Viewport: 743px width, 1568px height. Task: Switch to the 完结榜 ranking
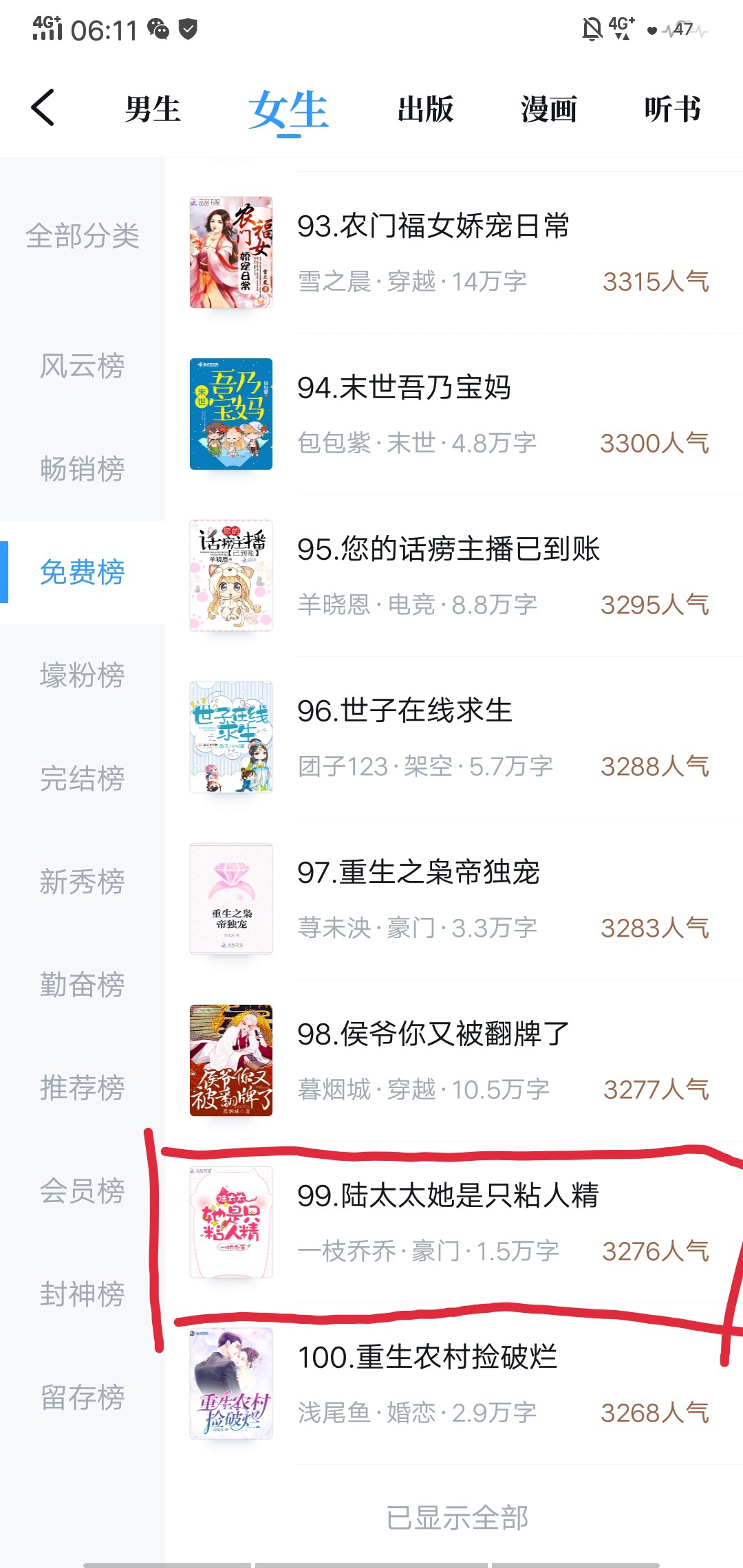pos(83,778)
